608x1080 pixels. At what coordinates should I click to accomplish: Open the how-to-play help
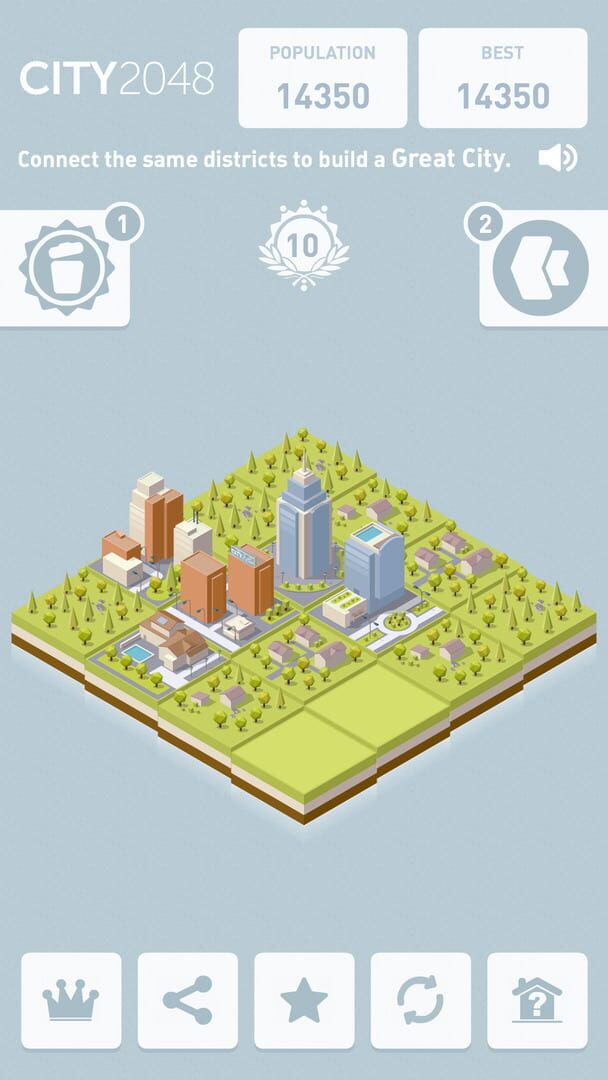(x=537, y=1001)
